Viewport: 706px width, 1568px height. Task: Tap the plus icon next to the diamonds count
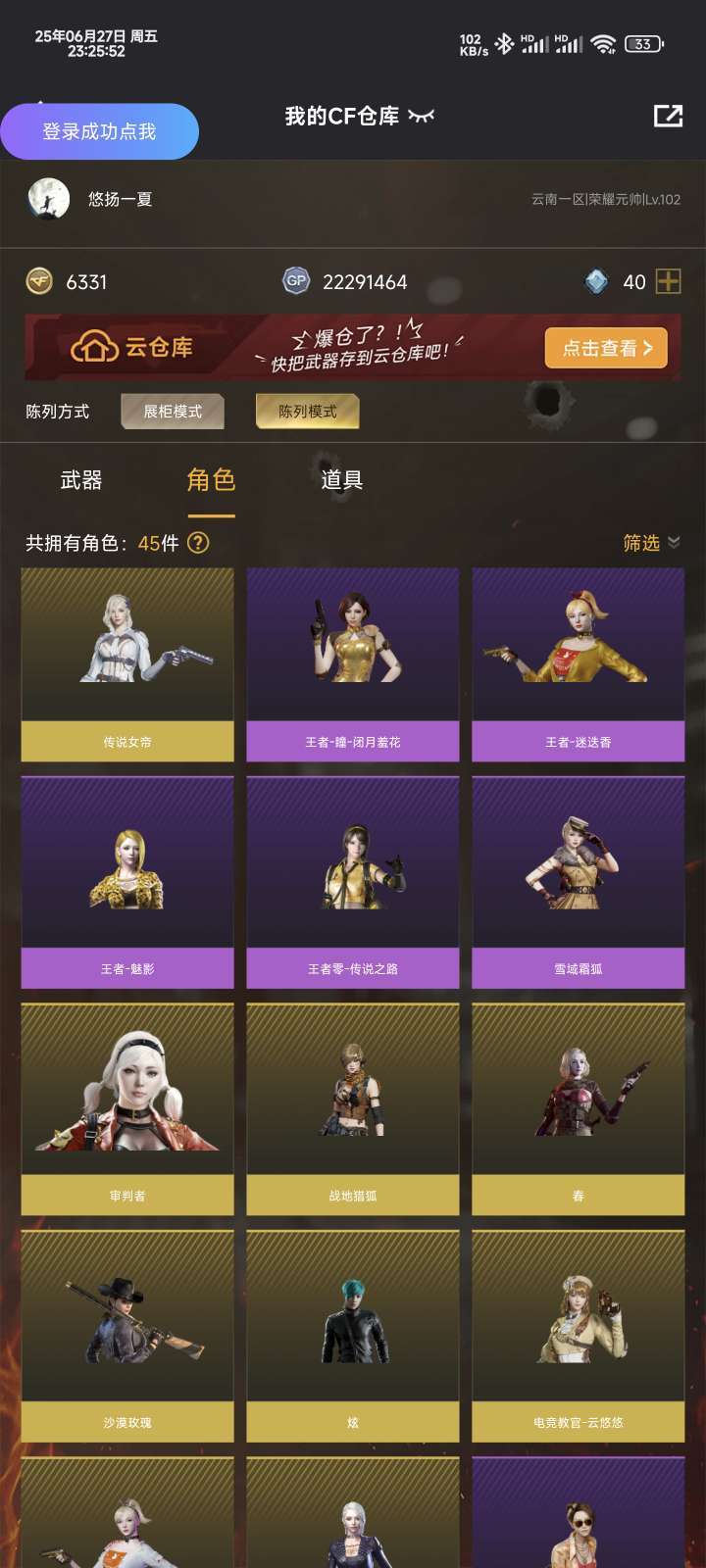[668, 282]
